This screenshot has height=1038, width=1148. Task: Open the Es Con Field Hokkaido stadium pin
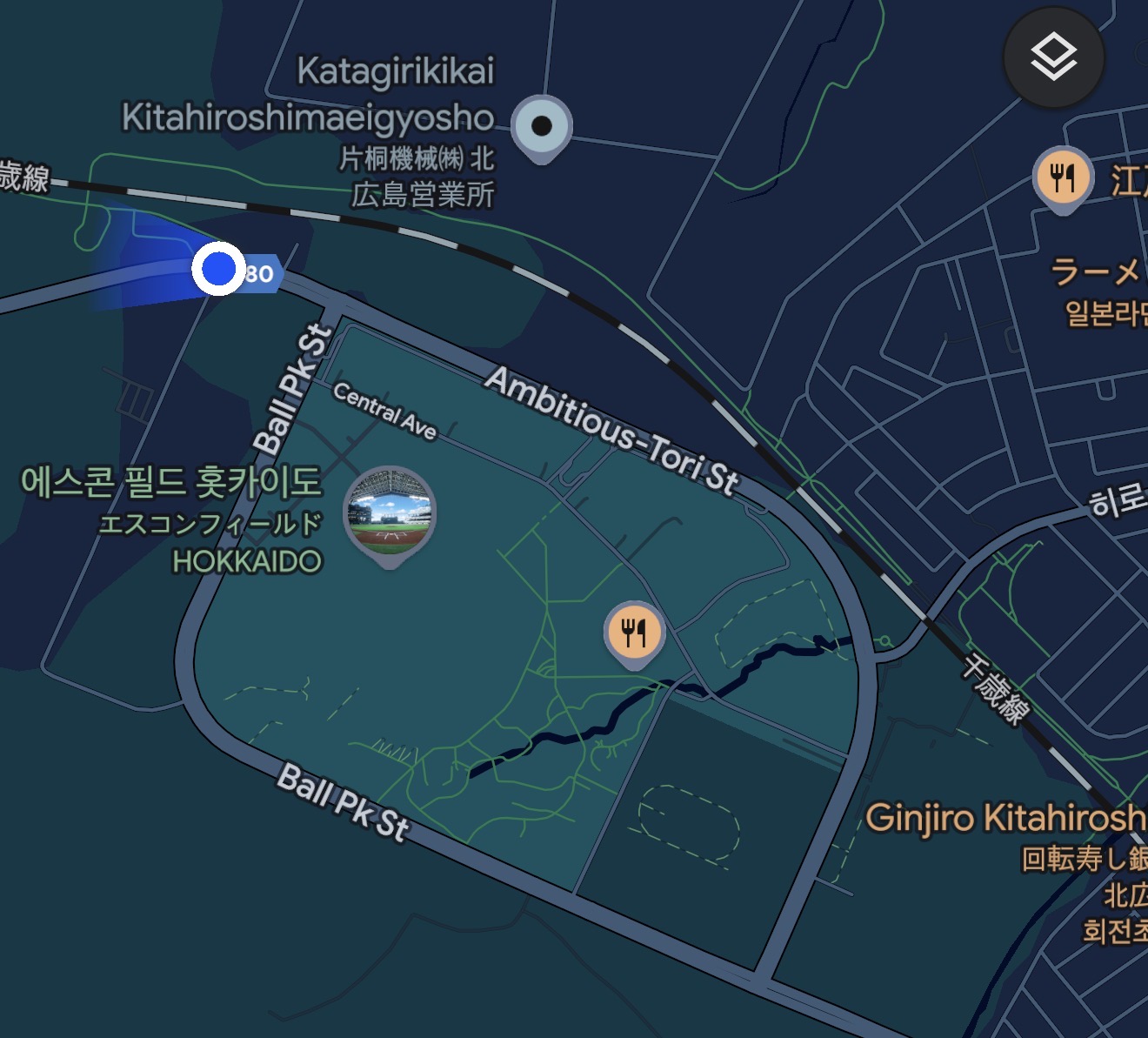389,512
